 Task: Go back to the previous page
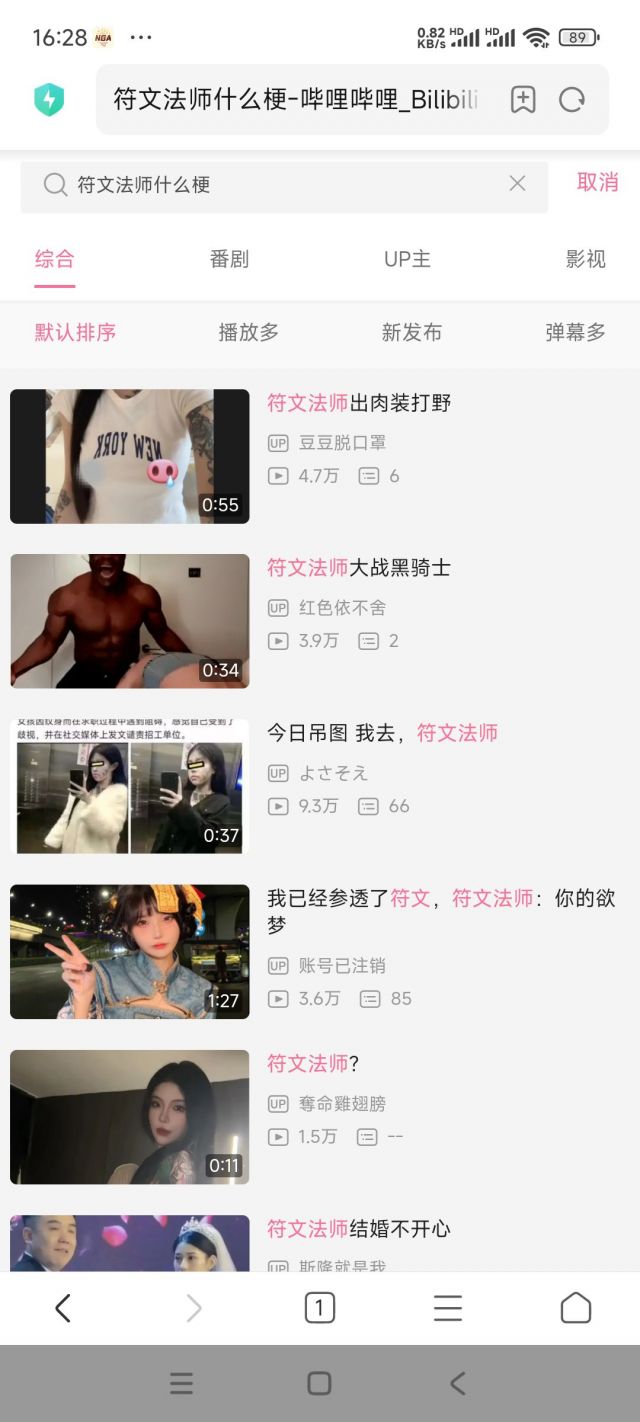(63, 1308)
